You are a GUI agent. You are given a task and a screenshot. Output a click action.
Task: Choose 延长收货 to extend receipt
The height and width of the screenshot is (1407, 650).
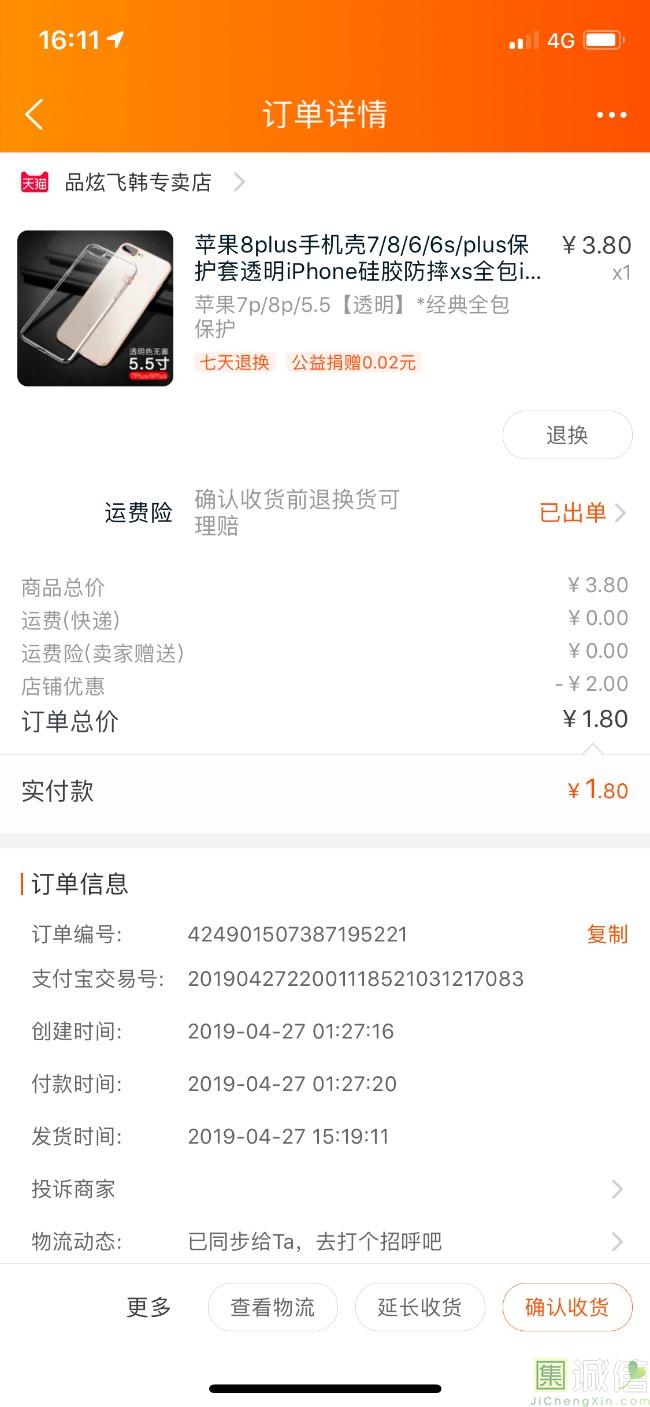(420, 1307)
